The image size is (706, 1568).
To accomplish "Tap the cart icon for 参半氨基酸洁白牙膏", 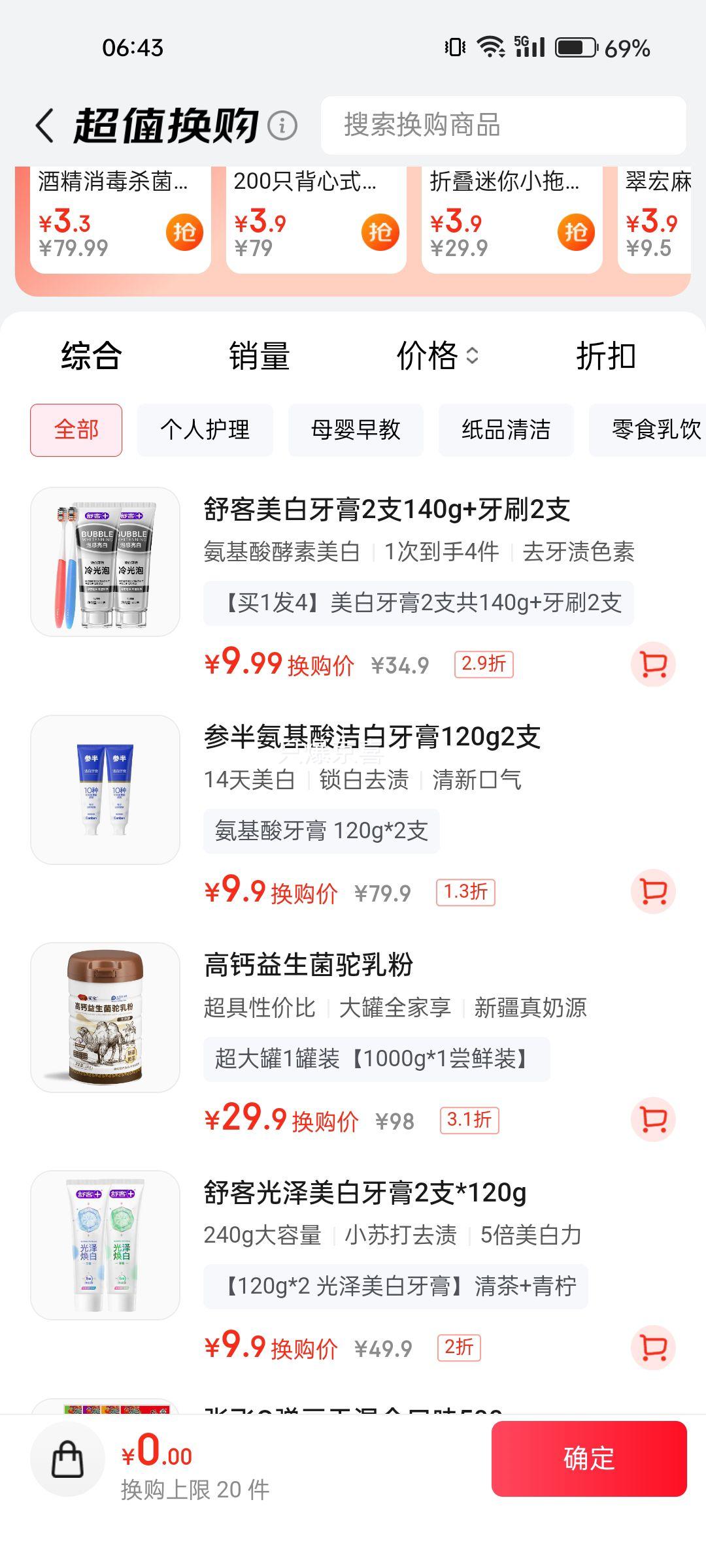I will 653,890.
